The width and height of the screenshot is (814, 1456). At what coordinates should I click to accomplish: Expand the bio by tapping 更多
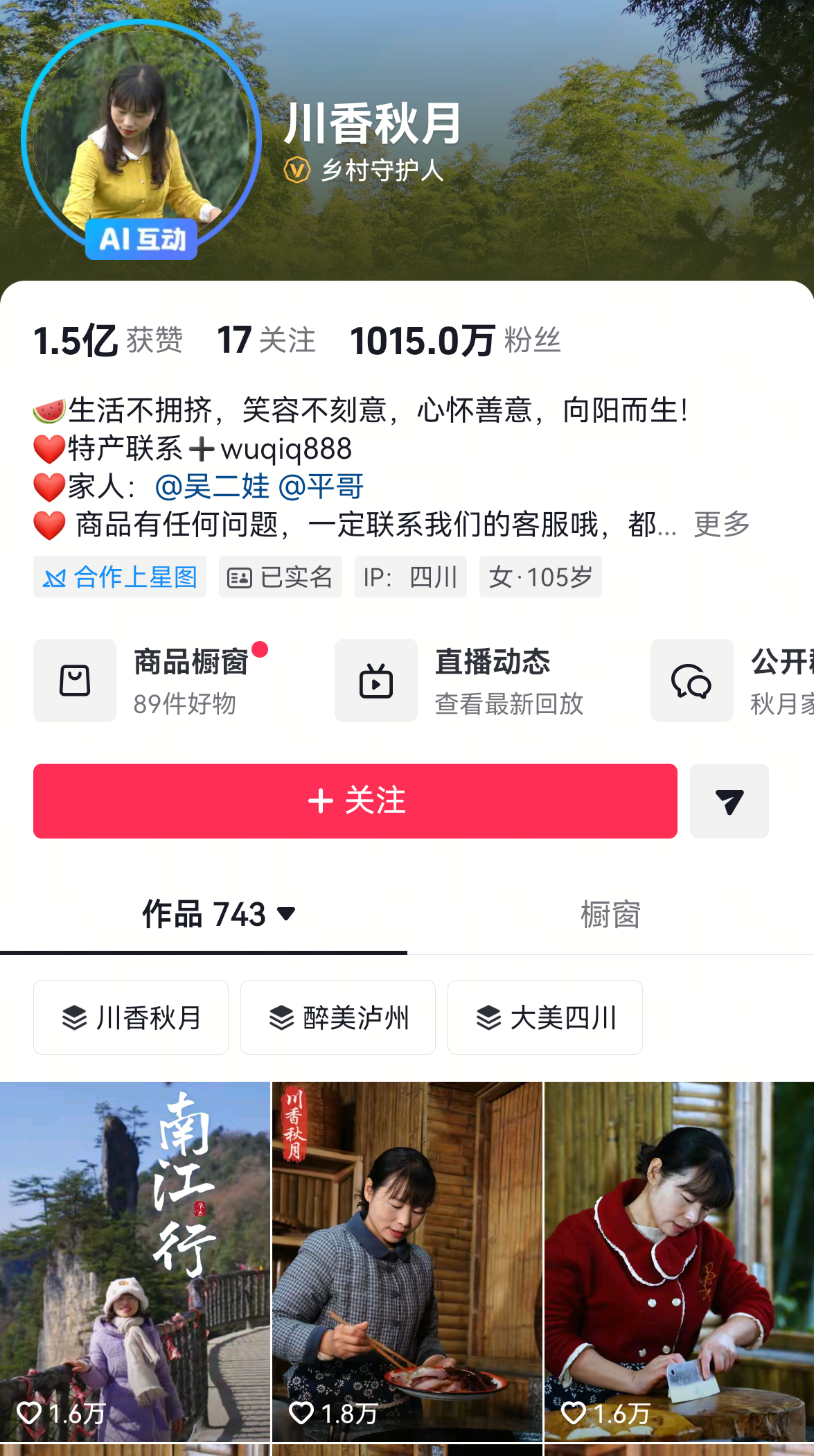722,525
